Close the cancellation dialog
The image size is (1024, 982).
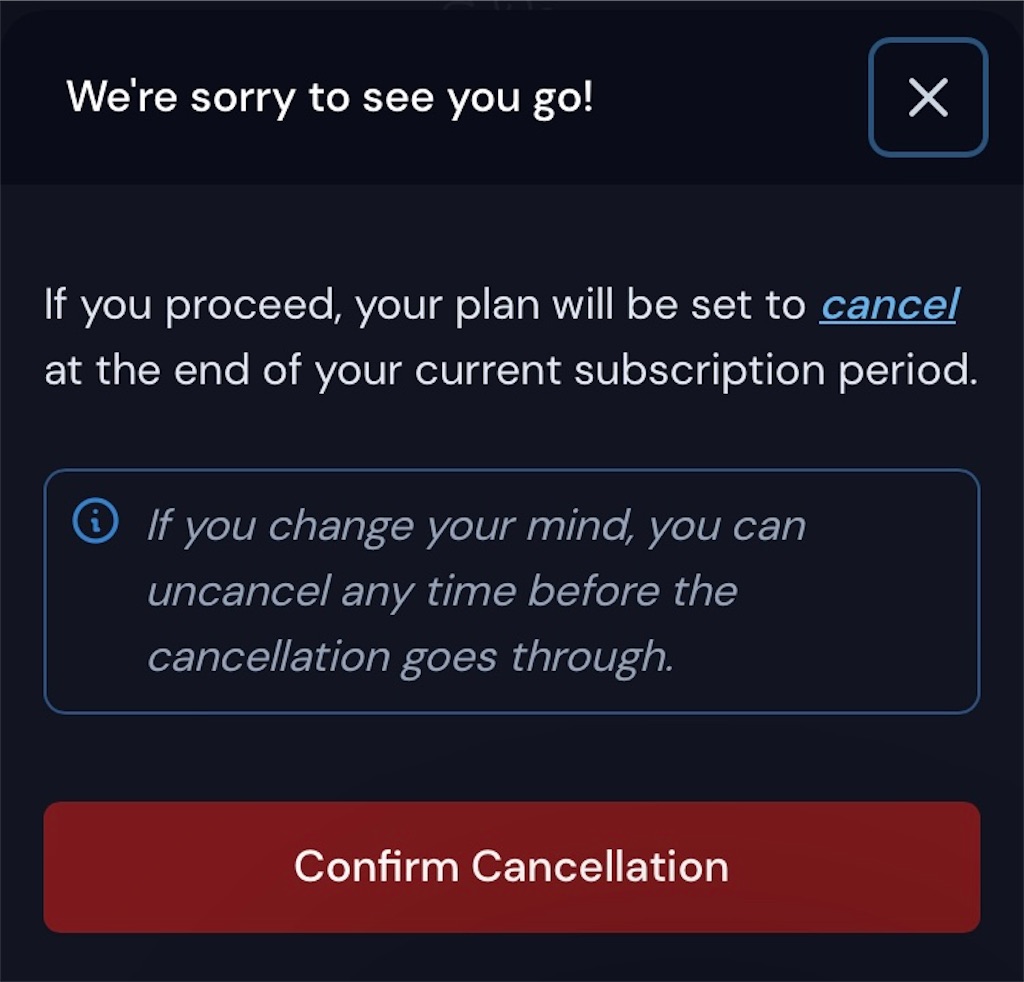(928, 97)
